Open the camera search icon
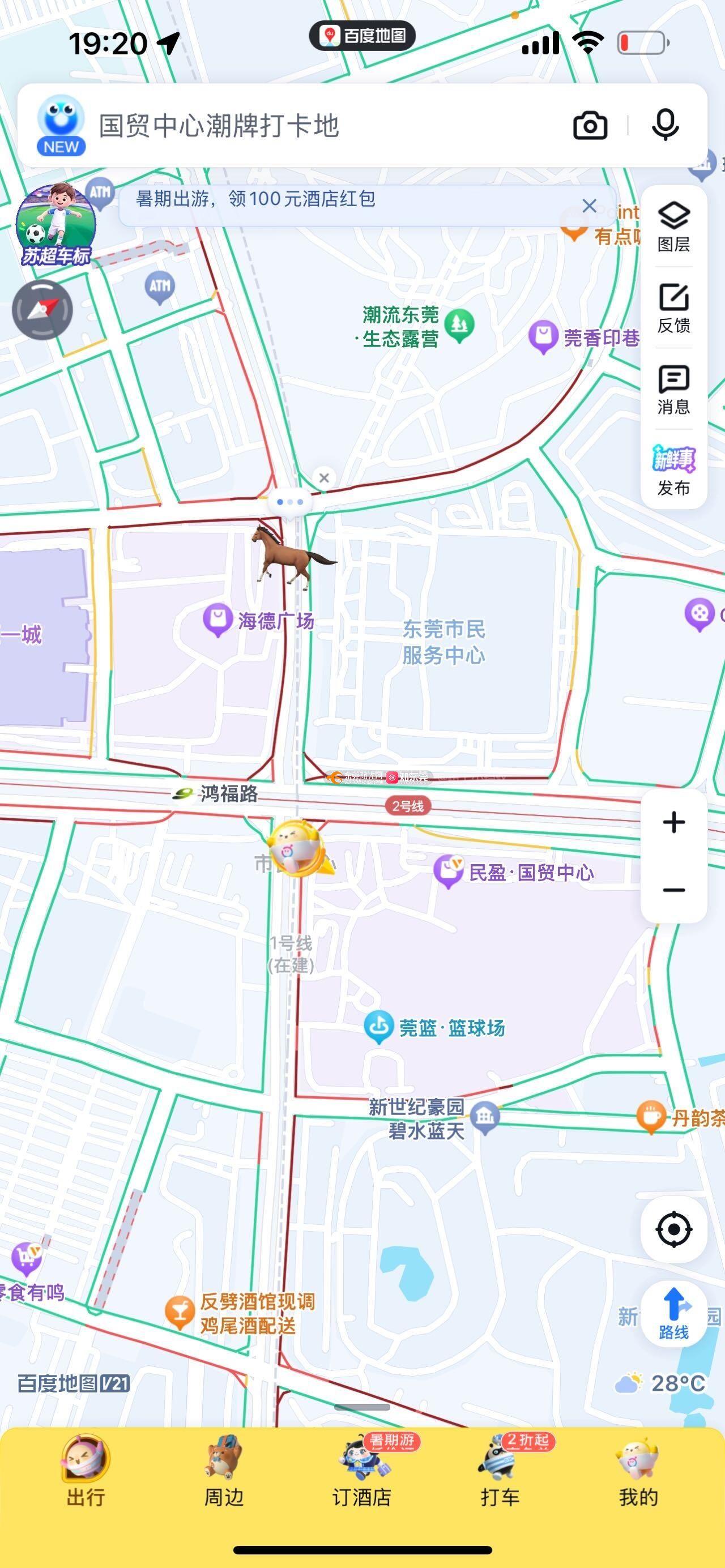 tap(590, 126)
